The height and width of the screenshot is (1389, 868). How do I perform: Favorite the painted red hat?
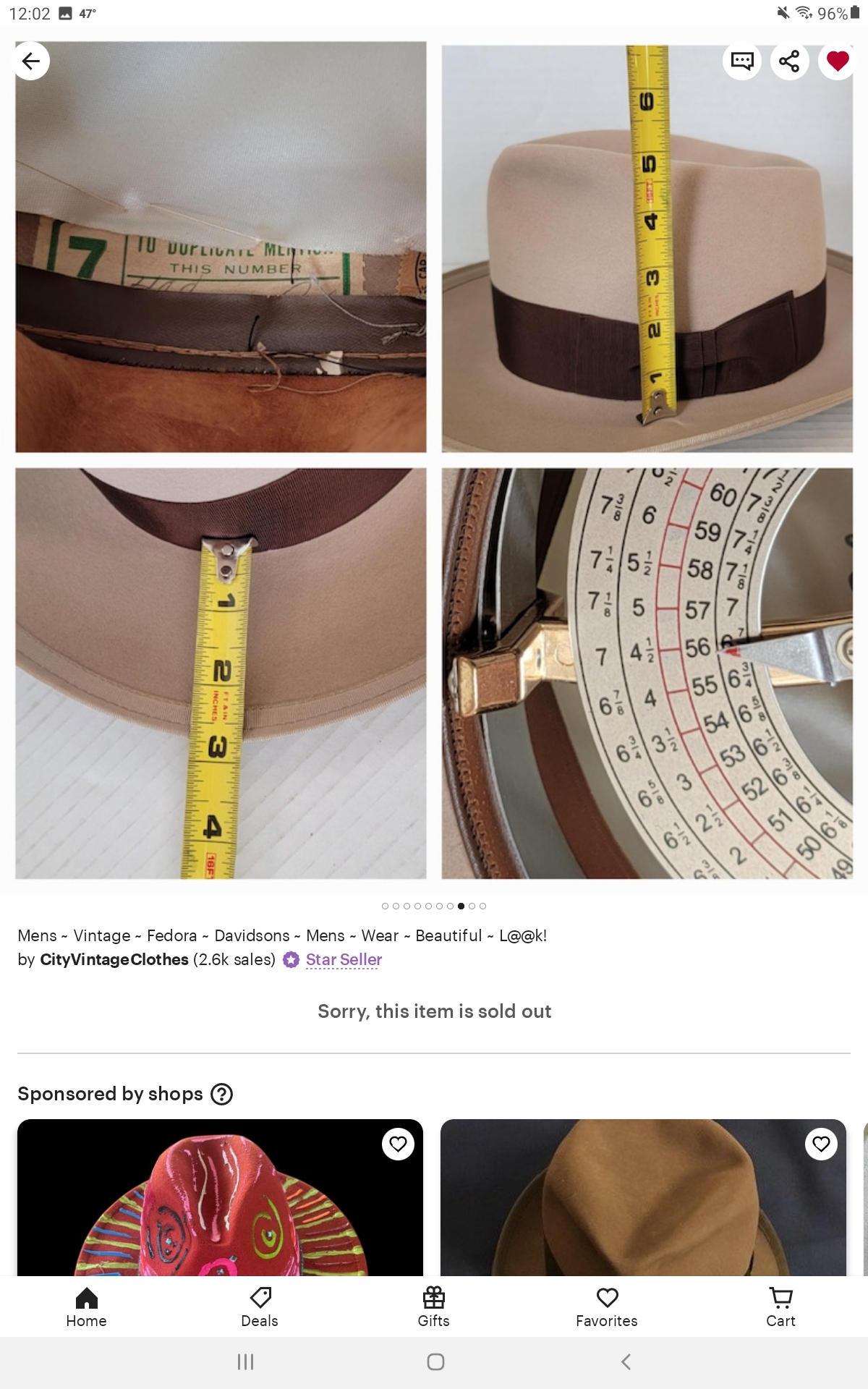click(x=398, y=1144)
